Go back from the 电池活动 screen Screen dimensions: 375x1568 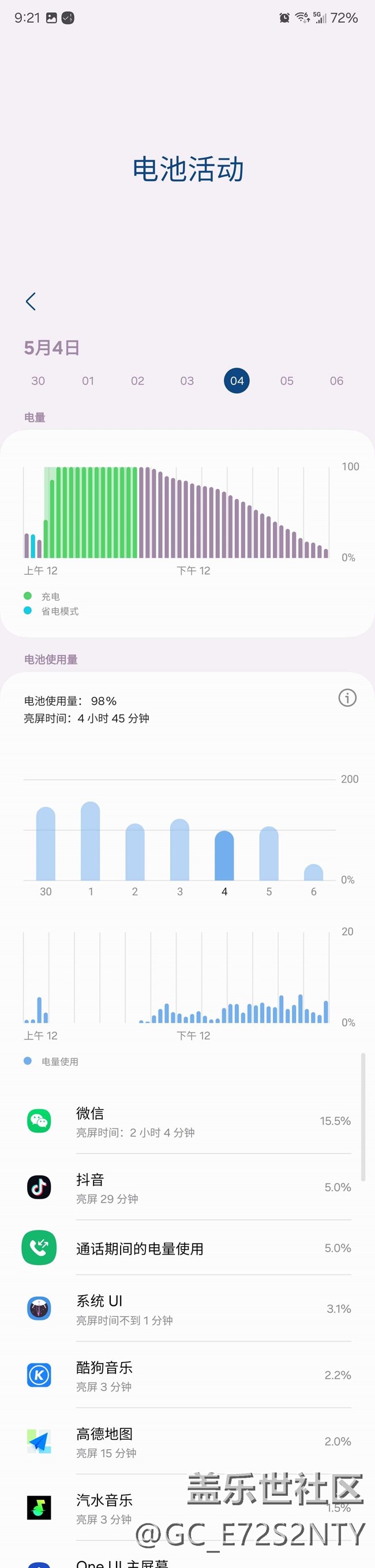coord(31,301)
